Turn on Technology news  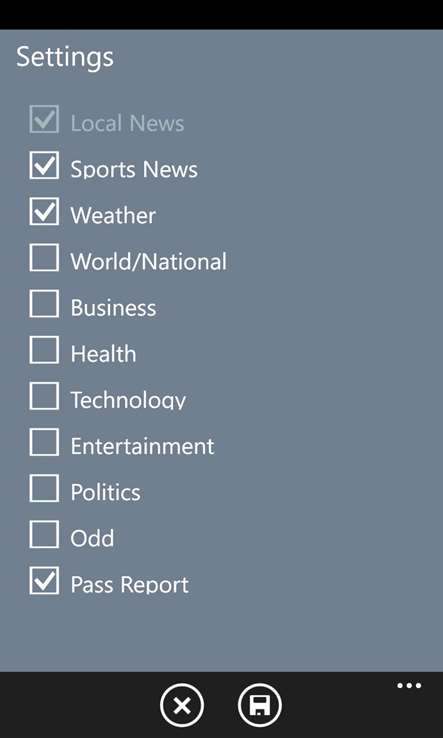tap(44, 396)
